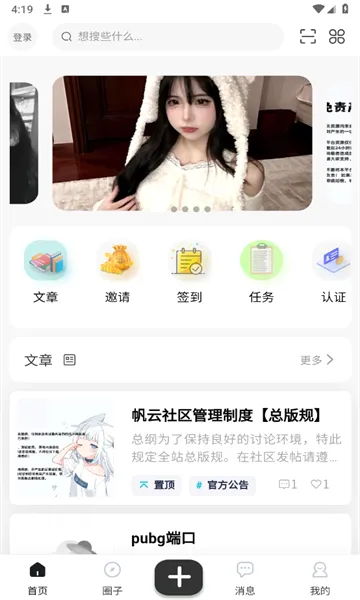Open the centered carousel banner image
This screenshot has width=360, height=600.
182,143
